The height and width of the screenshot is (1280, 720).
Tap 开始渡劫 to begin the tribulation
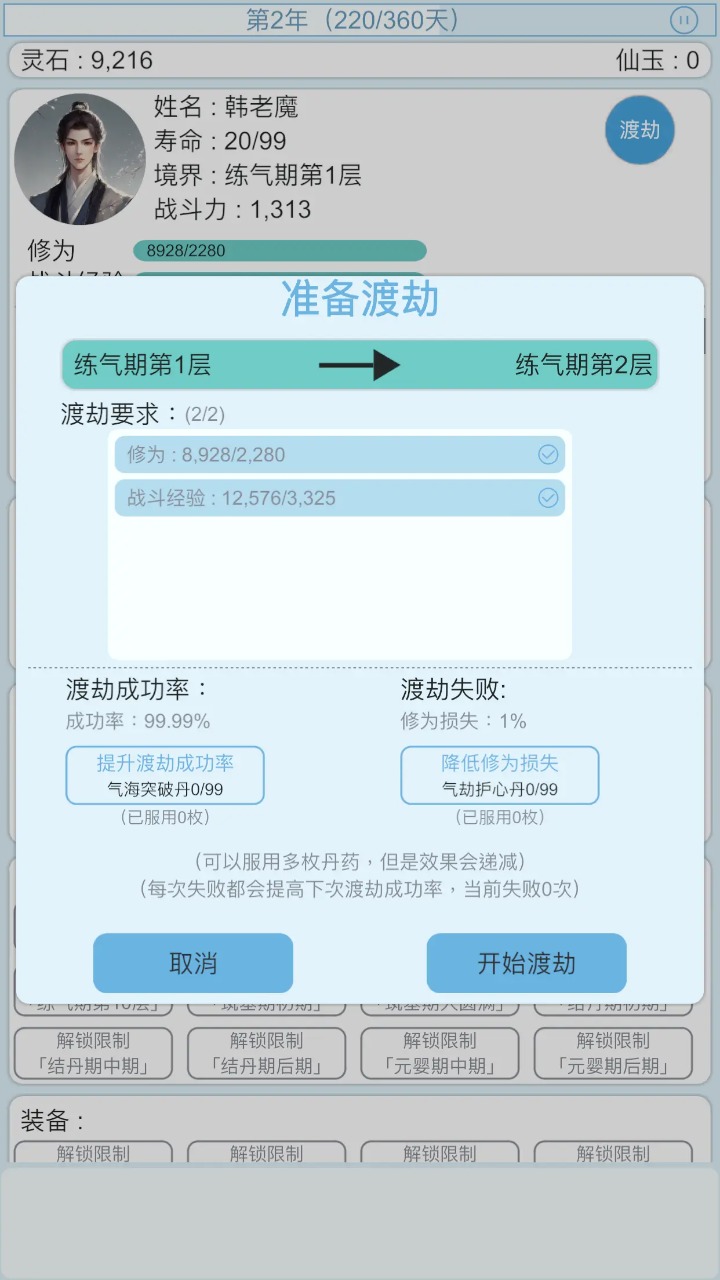tap(526, 963)
